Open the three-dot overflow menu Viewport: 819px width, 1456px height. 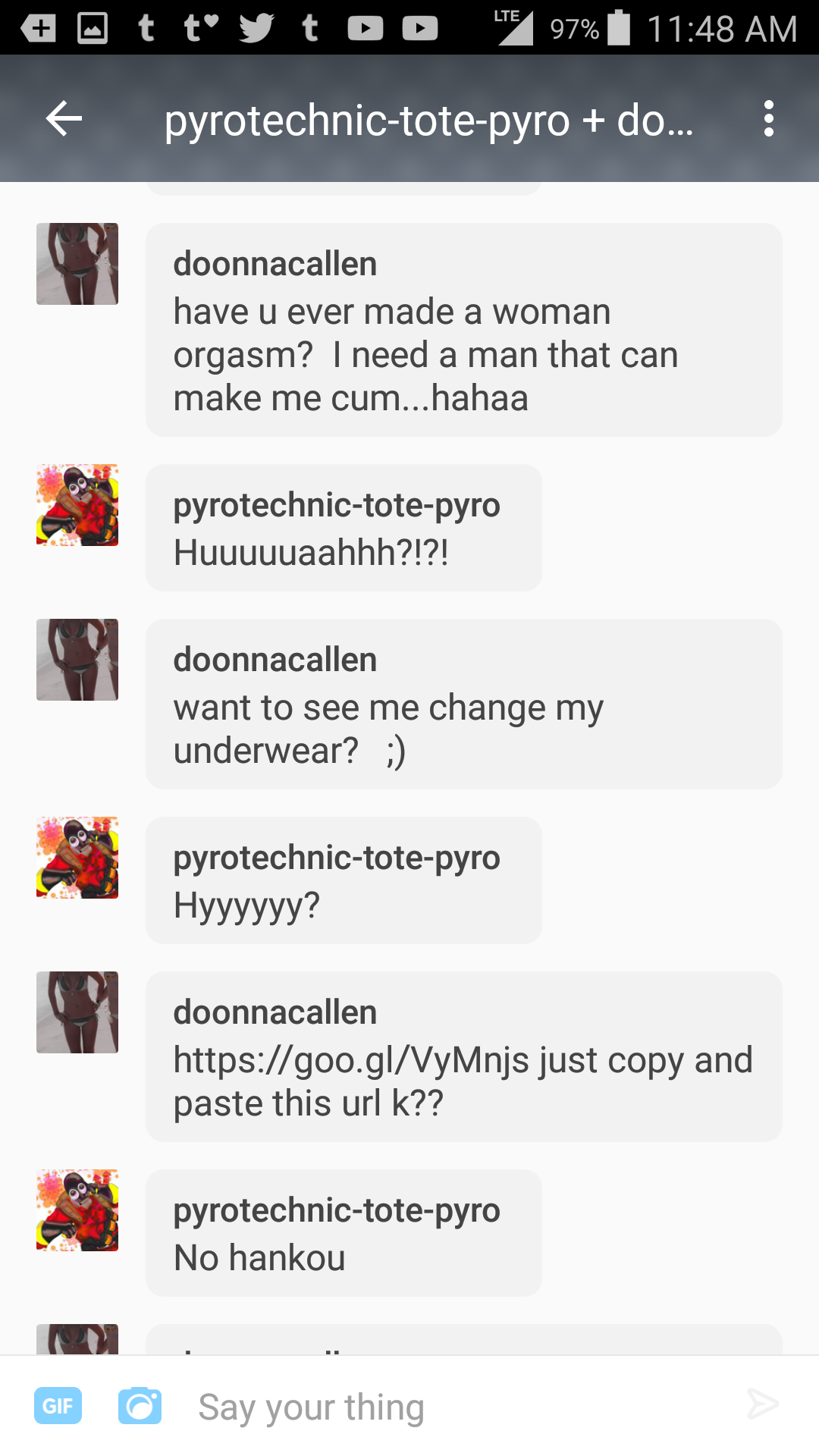(x=769, y=119)
